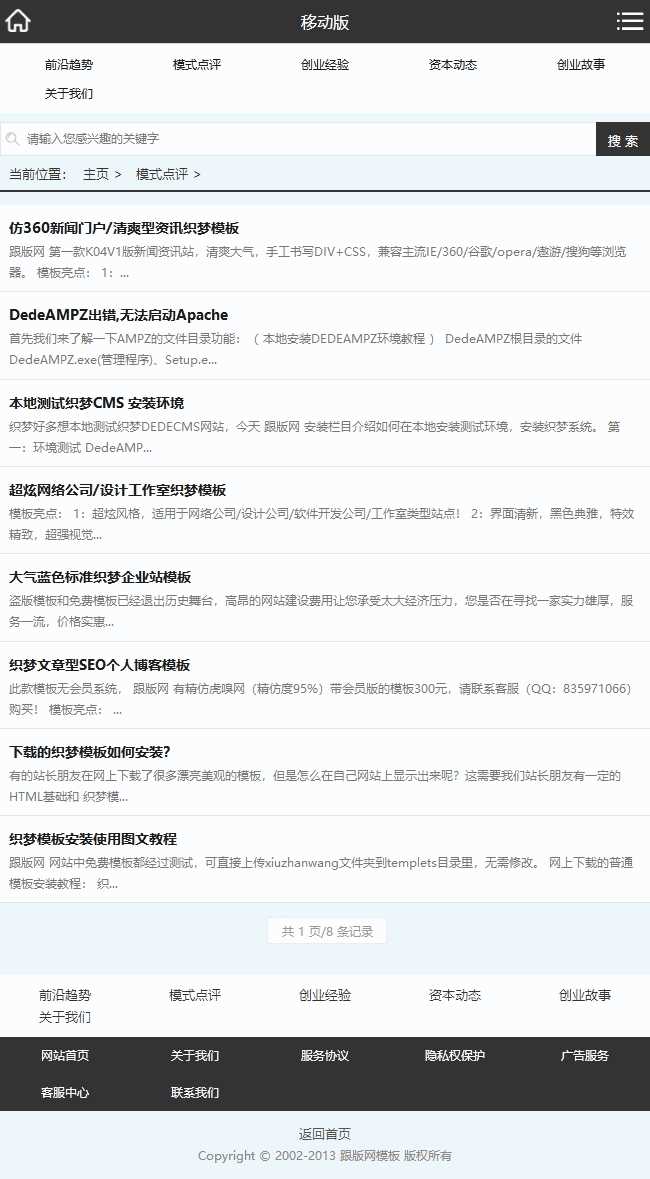Open article 仿360新闻门户/清爽型资讯织梦模板
The image size is (650, 1179).
click(x=124, y=228)
